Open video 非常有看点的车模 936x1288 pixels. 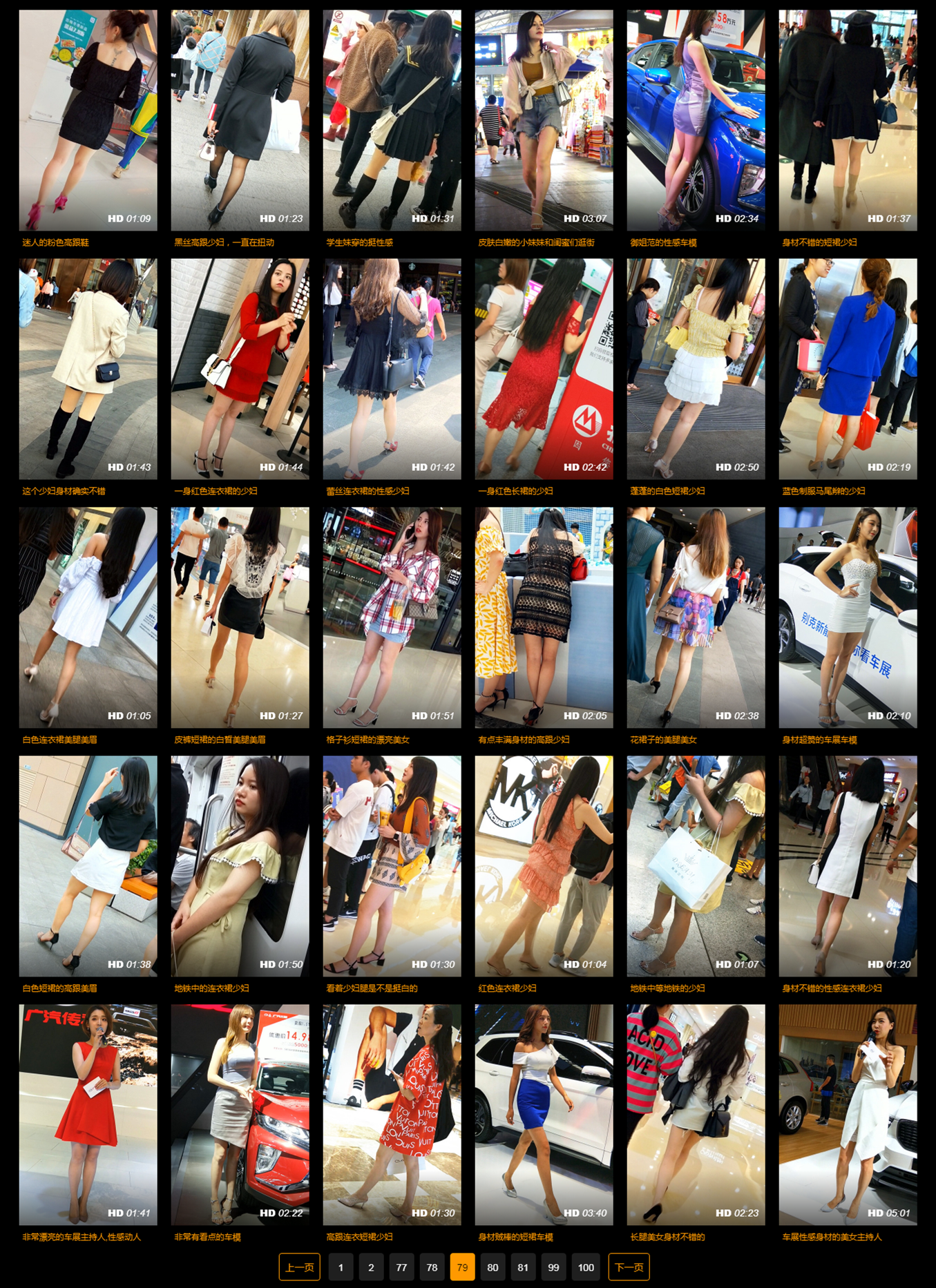point(240,1115)
